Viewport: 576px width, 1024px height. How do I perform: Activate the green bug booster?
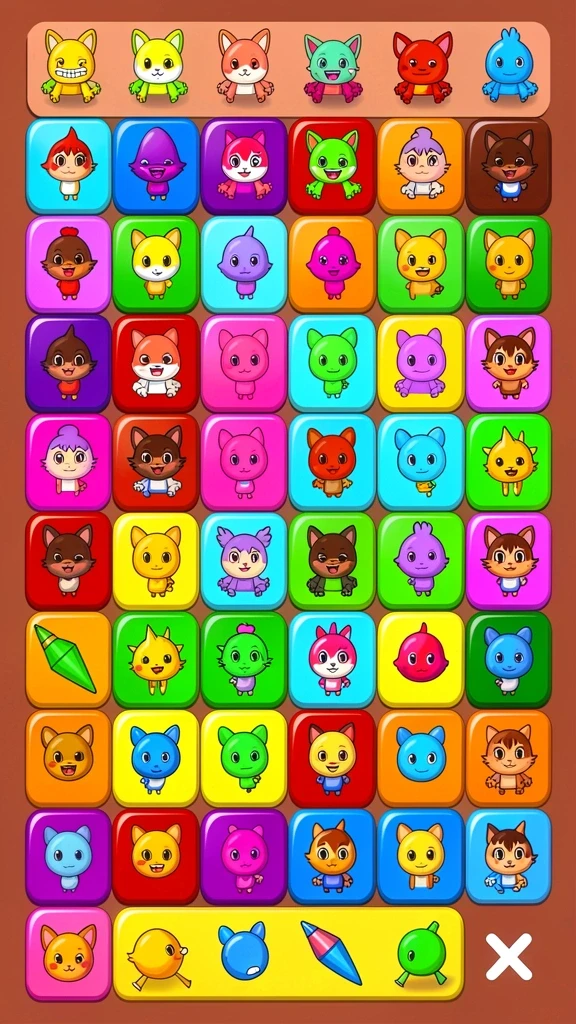click(x=421, y=954)
